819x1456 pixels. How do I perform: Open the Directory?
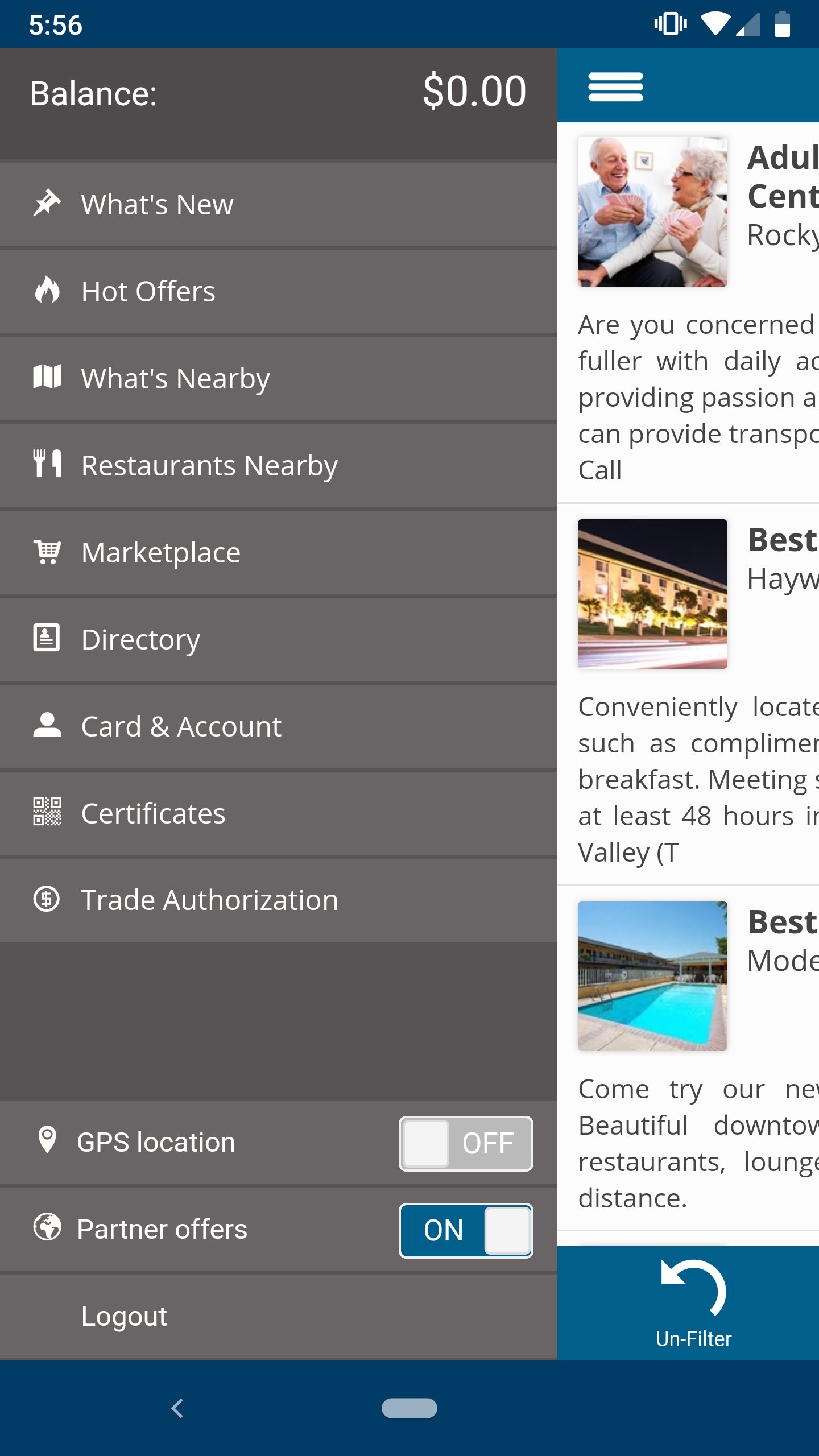point(278,640)
